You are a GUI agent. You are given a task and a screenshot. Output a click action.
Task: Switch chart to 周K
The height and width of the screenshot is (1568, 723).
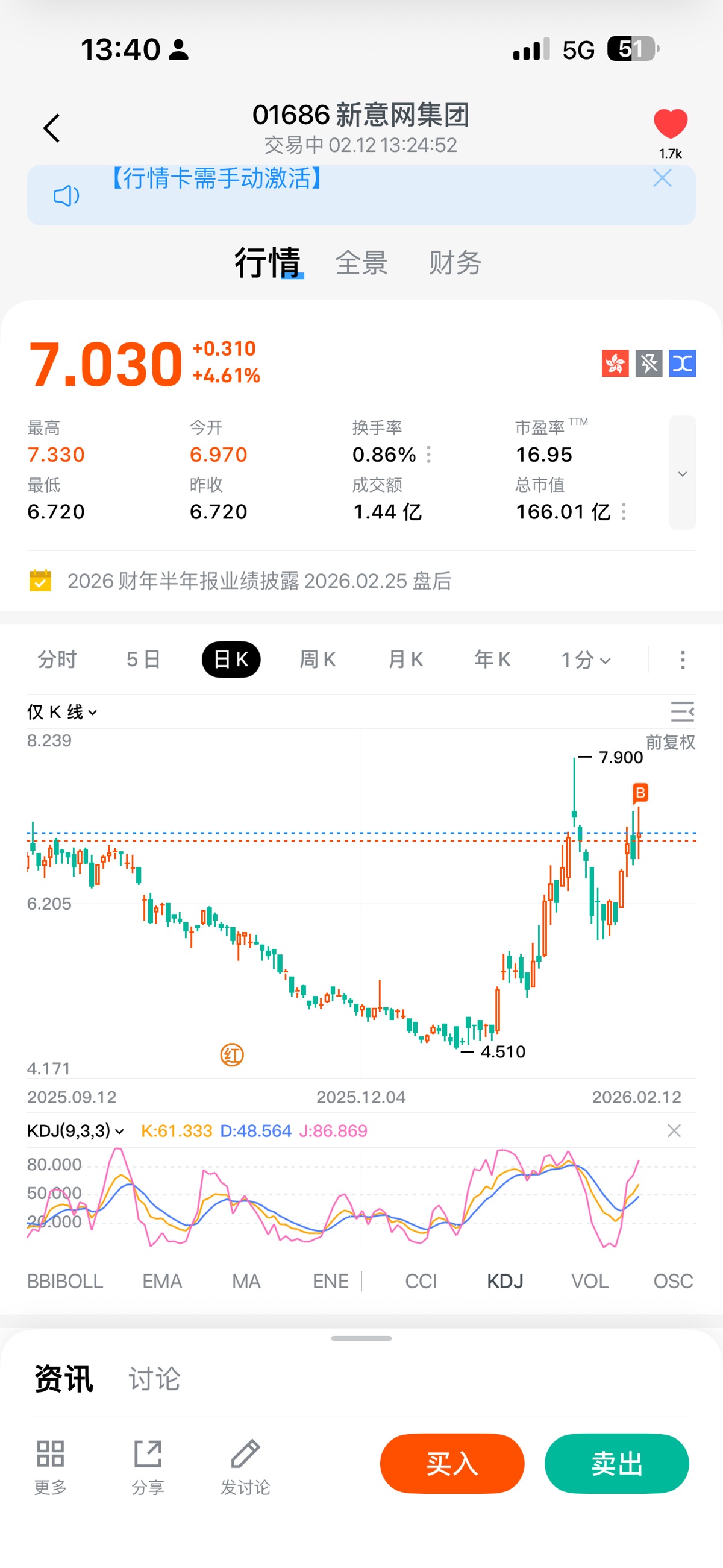point(318,660)
